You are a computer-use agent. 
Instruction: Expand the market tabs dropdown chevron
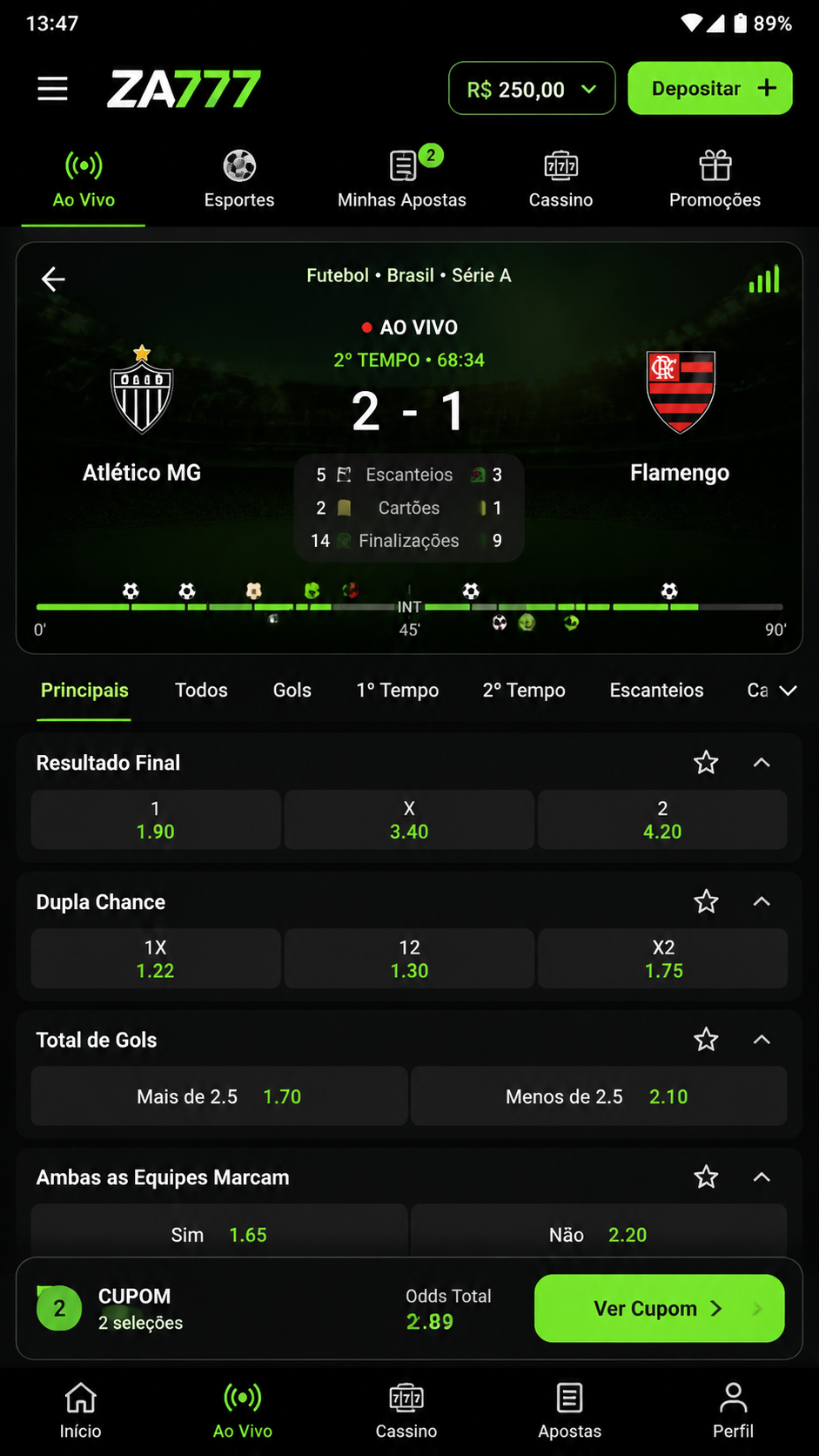tap(788, 691)
